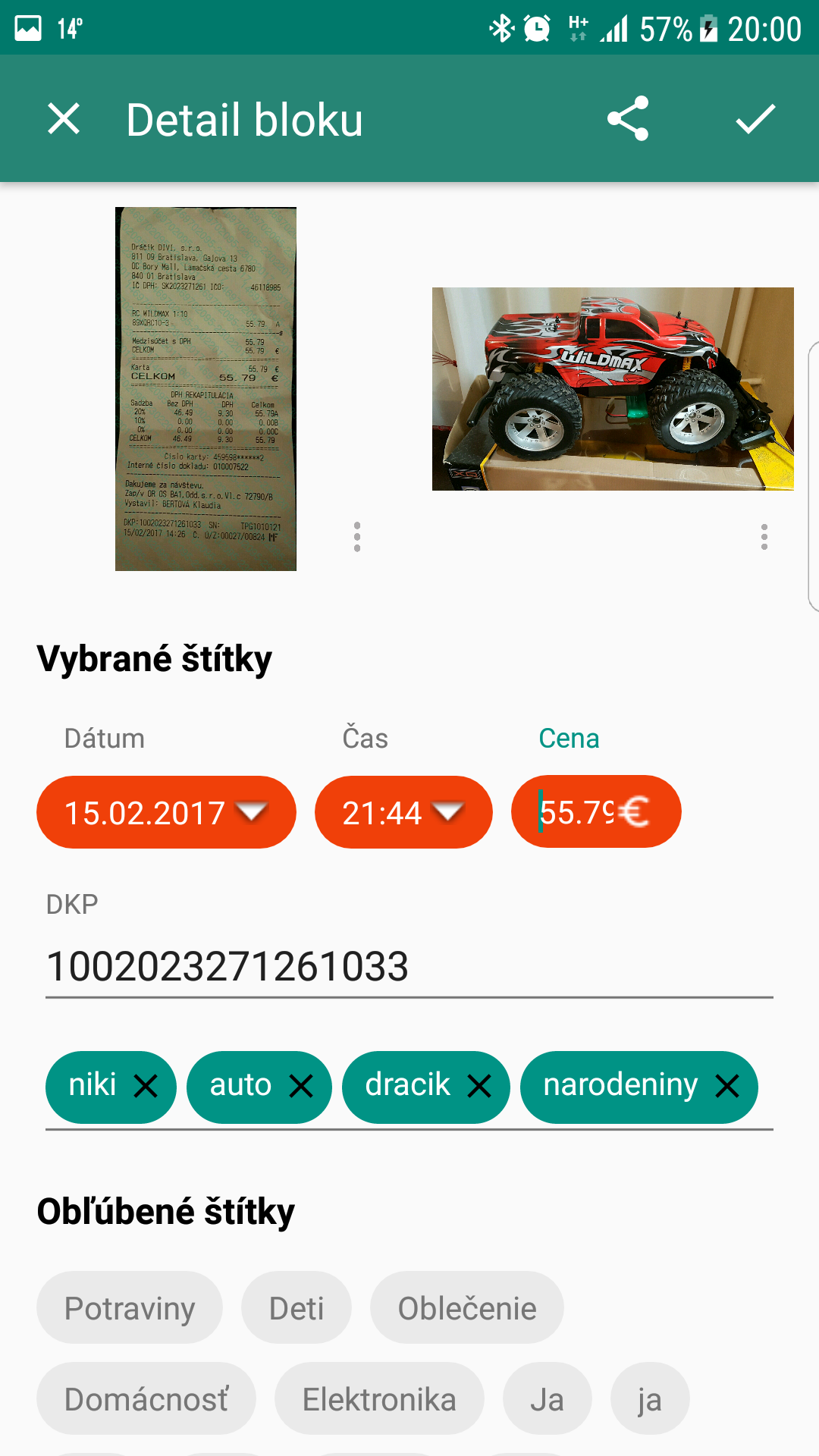Image resolution: width=819 pixels, height=1456 pixels.
Task: Change the time 21:44
Action: click(x=403, y=812)
